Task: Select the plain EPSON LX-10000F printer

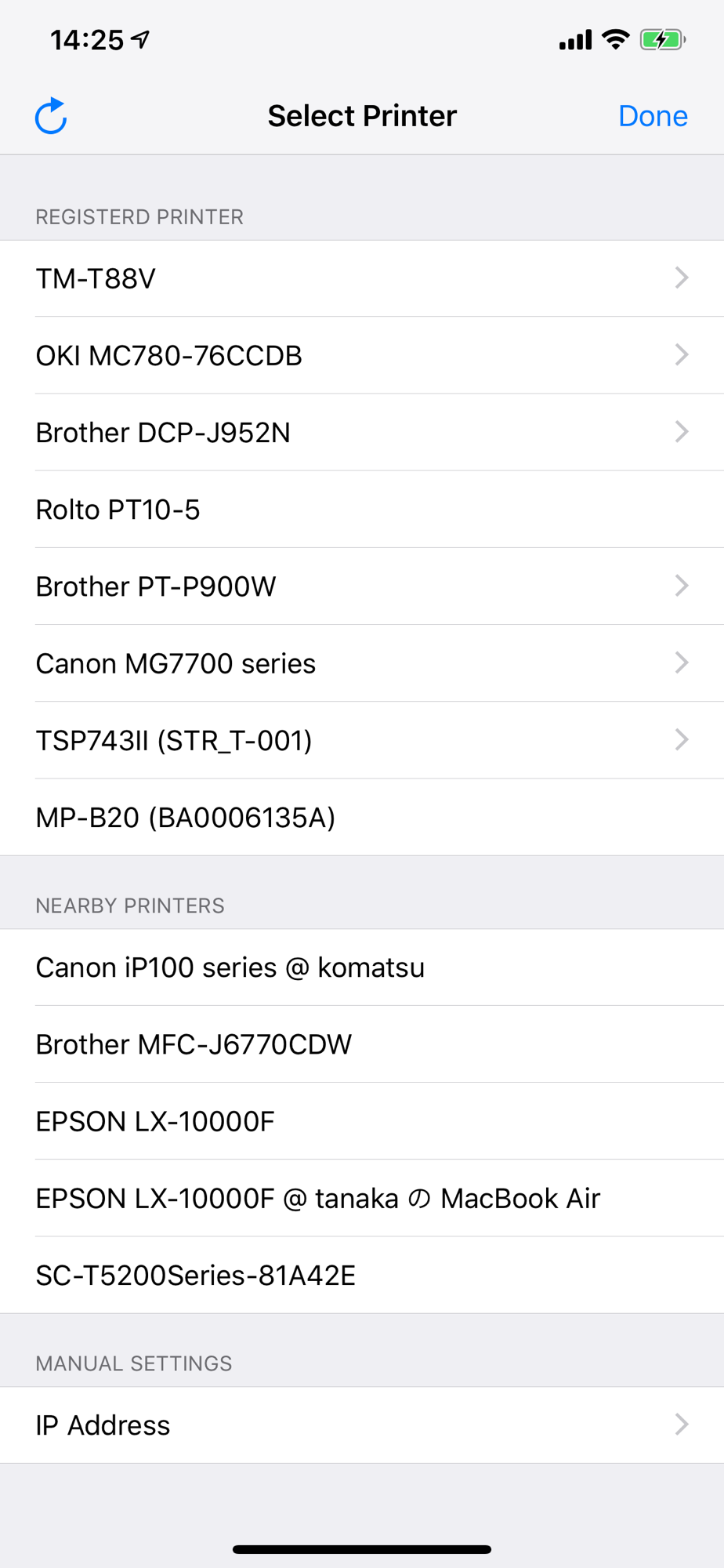Action: click(360, 1121)
